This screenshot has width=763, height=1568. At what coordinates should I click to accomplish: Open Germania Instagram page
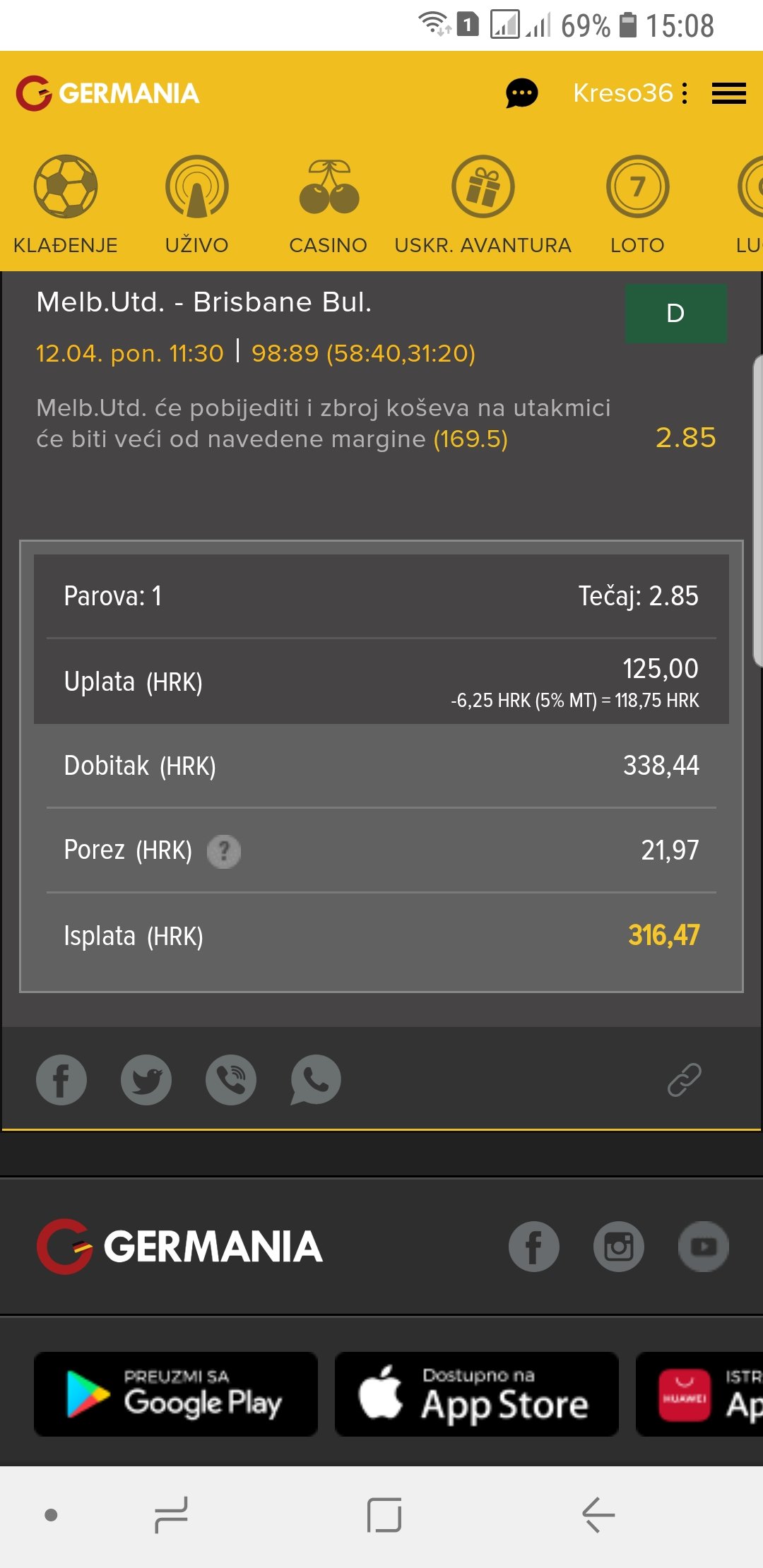(x=619, y=1247)
